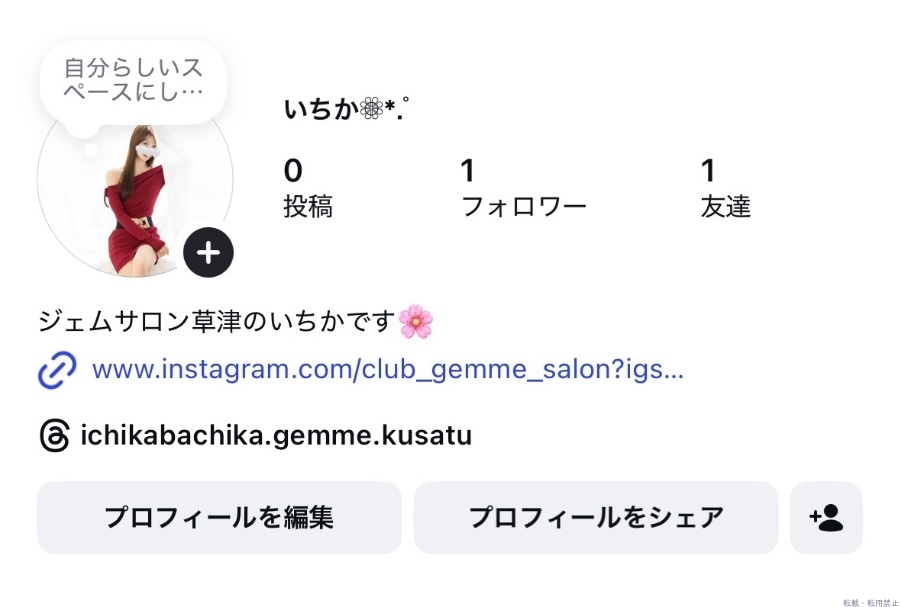
Task: Open the Threads profile ichikabachika.gemme.kusatu
Action: point(275,436)
